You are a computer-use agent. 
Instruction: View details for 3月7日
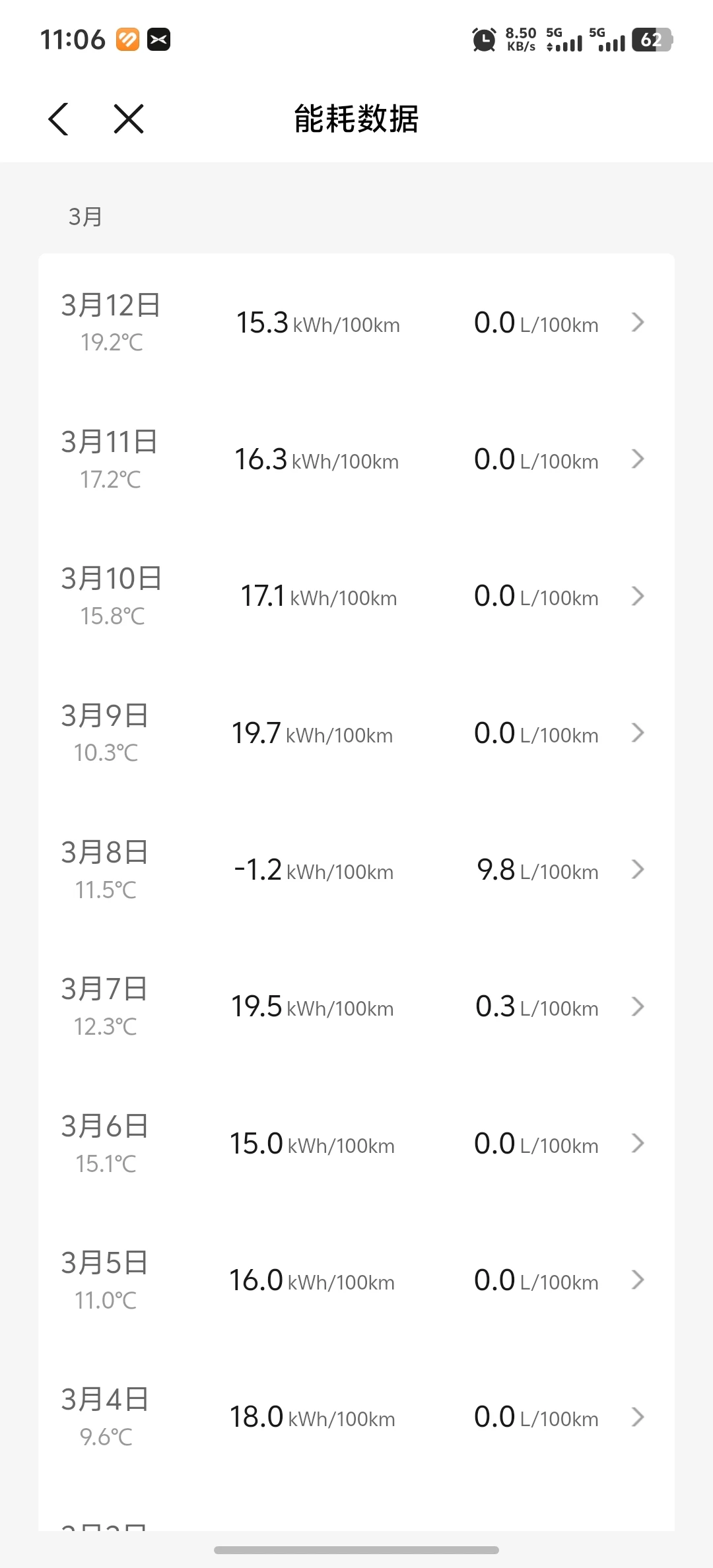pos(356,1006)
